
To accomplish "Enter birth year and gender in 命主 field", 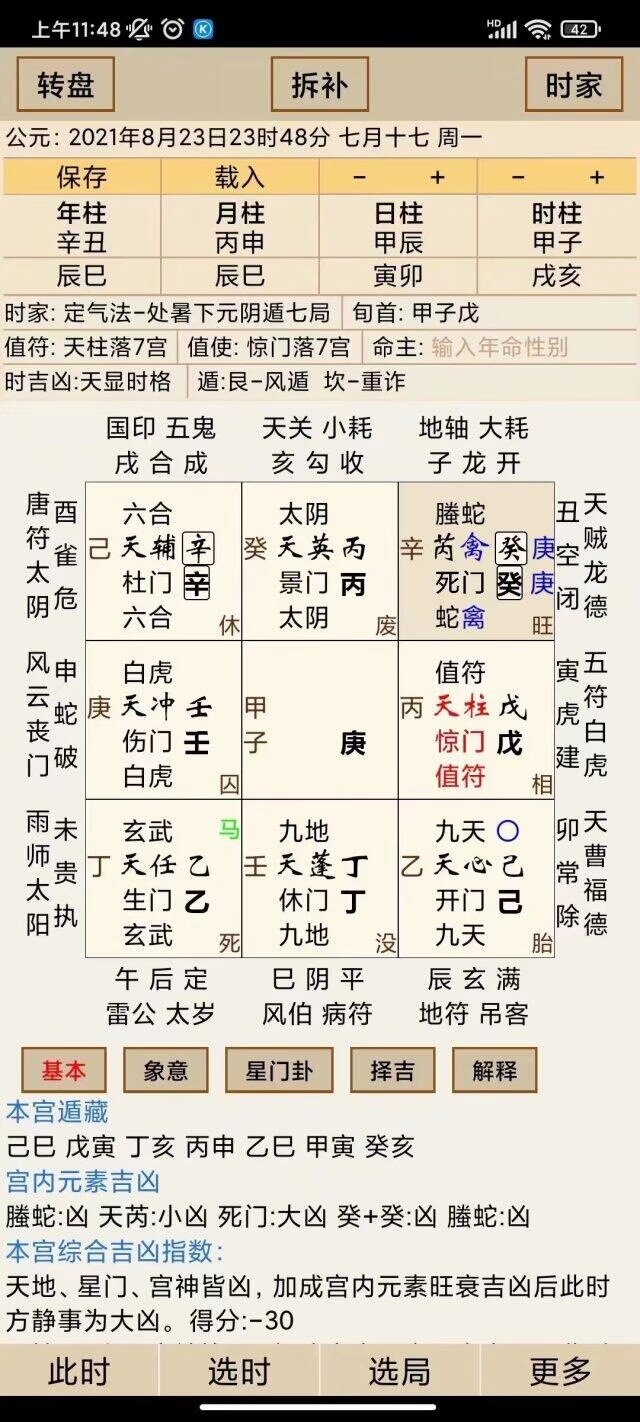I will pyautogui.click(x=500, y=347).
